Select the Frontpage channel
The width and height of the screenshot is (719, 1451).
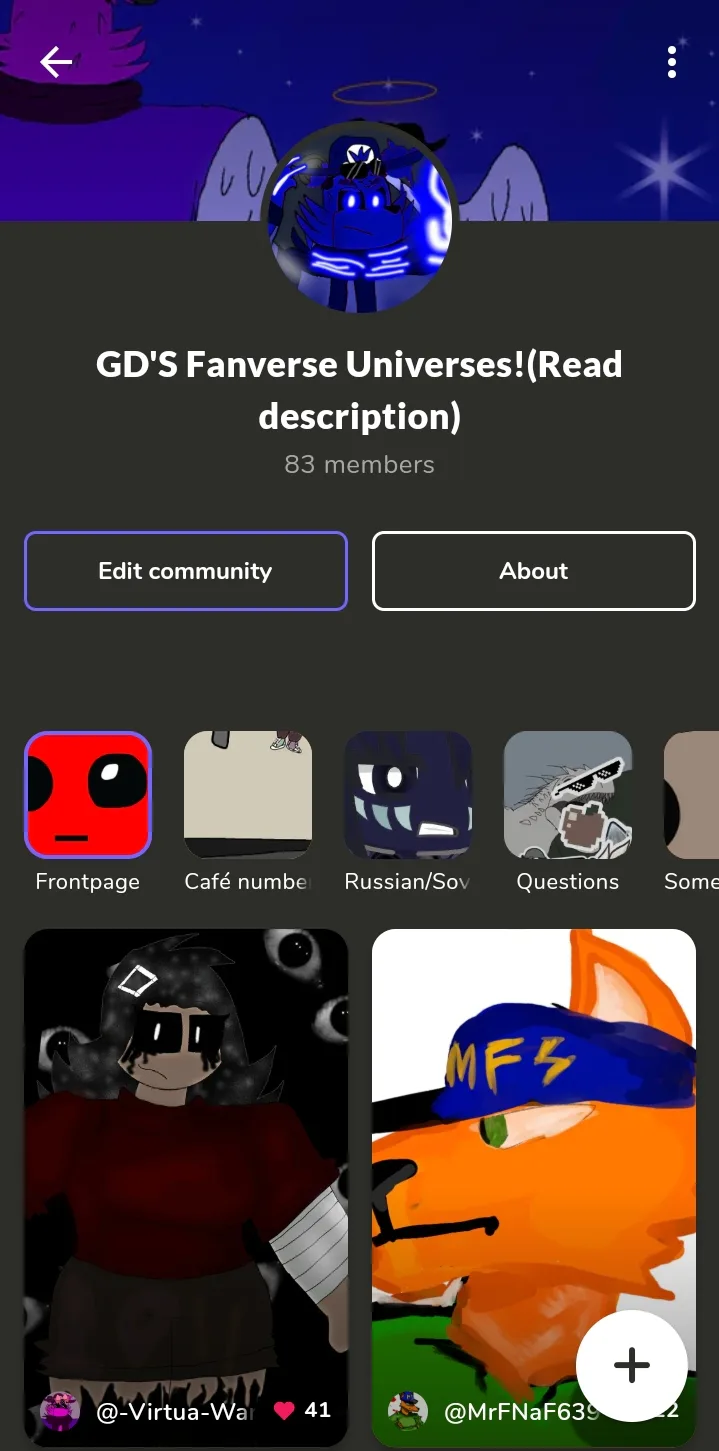(x=88, y=795)
